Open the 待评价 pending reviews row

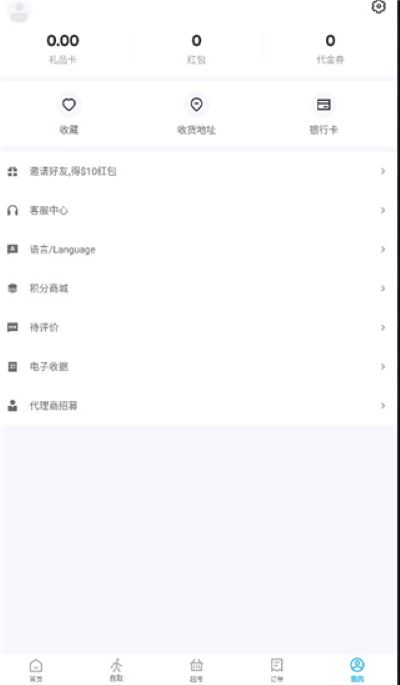[x=197, y=328]
